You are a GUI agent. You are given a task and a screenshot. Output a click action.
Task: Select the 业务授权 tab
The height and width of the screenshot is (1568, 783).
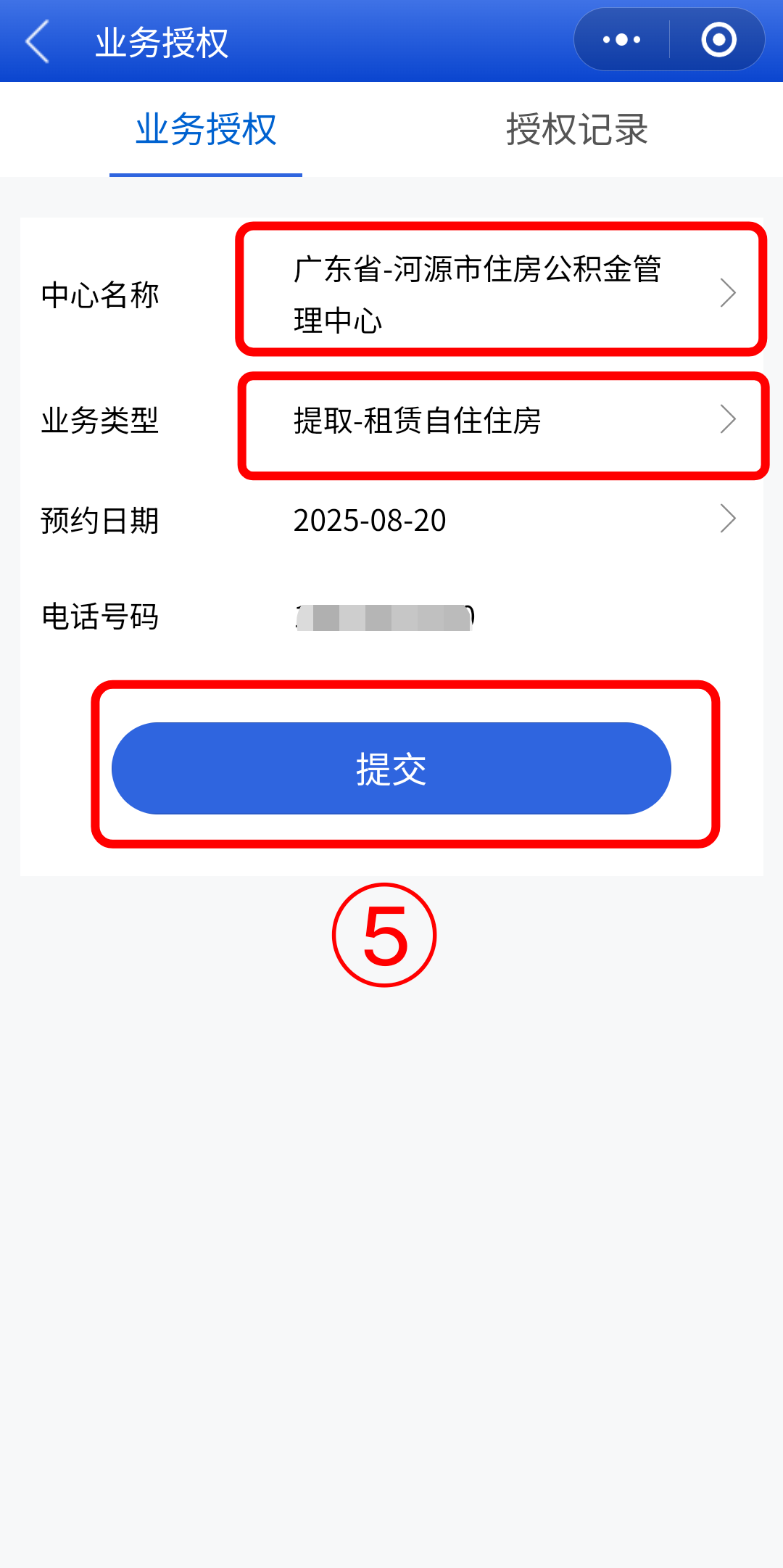pyautogui.click(x=205, y=129)
